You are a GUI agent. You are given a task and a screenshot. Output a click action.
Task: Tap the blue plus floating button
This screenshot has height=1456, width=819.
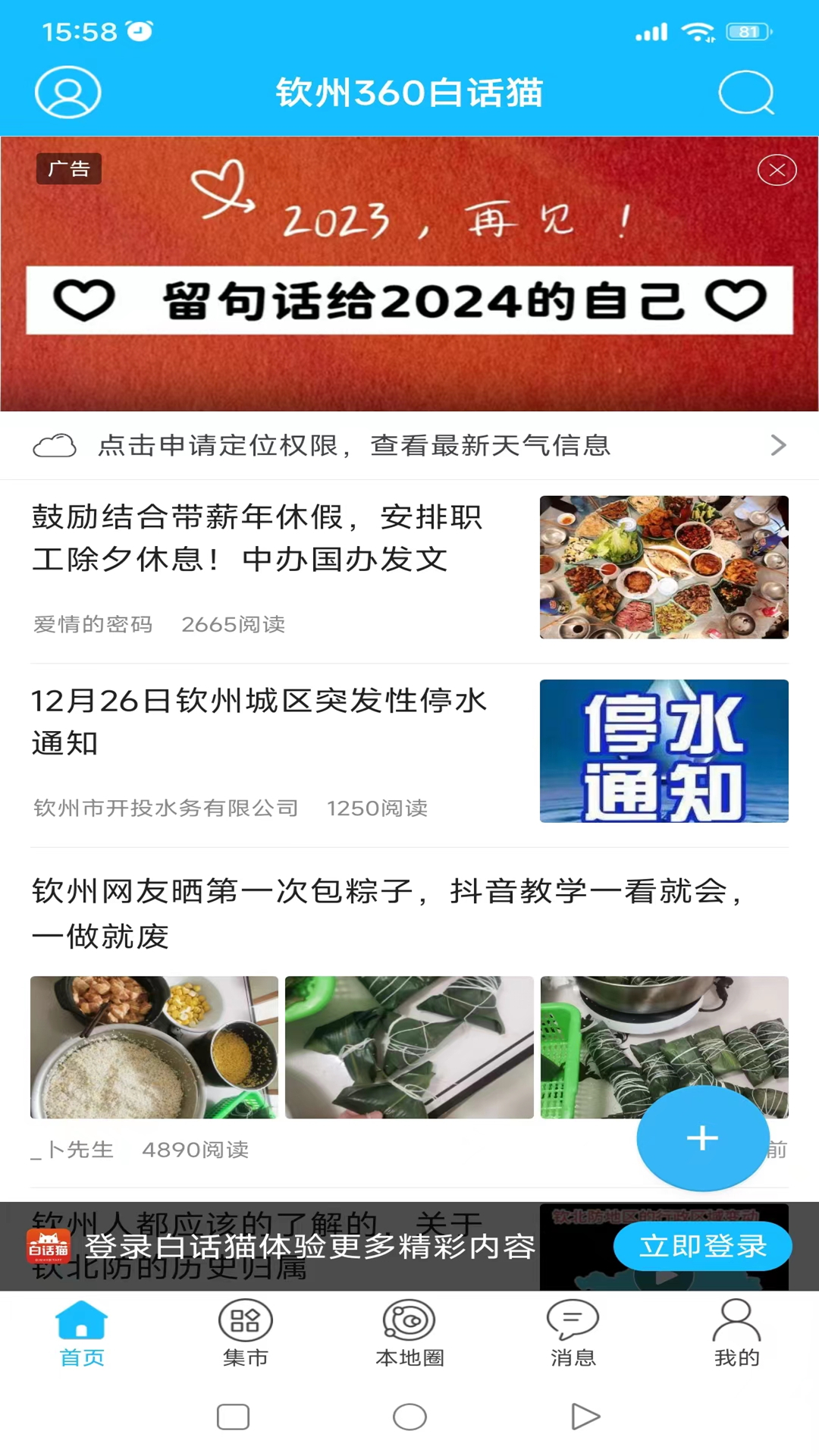(x=702, y=1137)
